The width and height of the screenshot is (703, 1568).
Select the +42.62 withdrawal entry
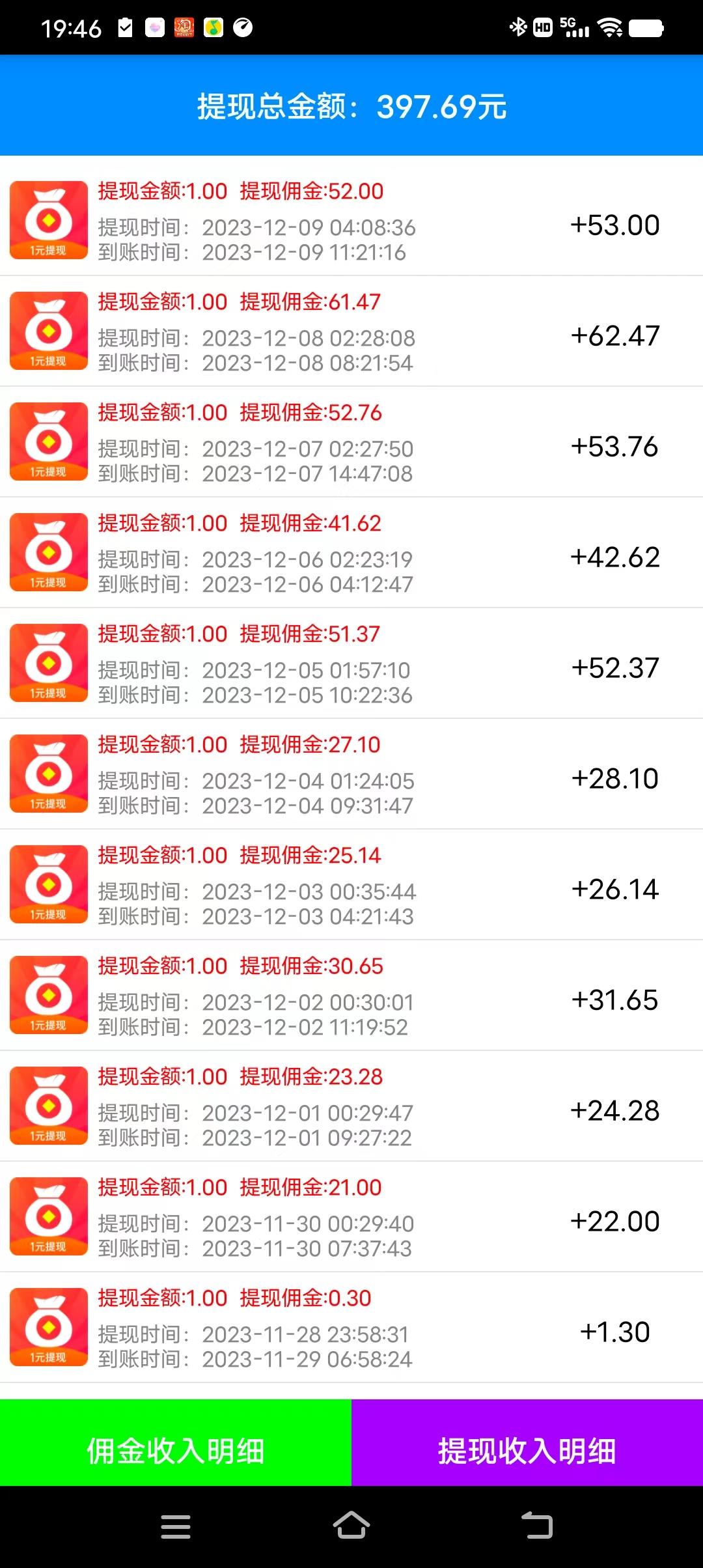351,553
